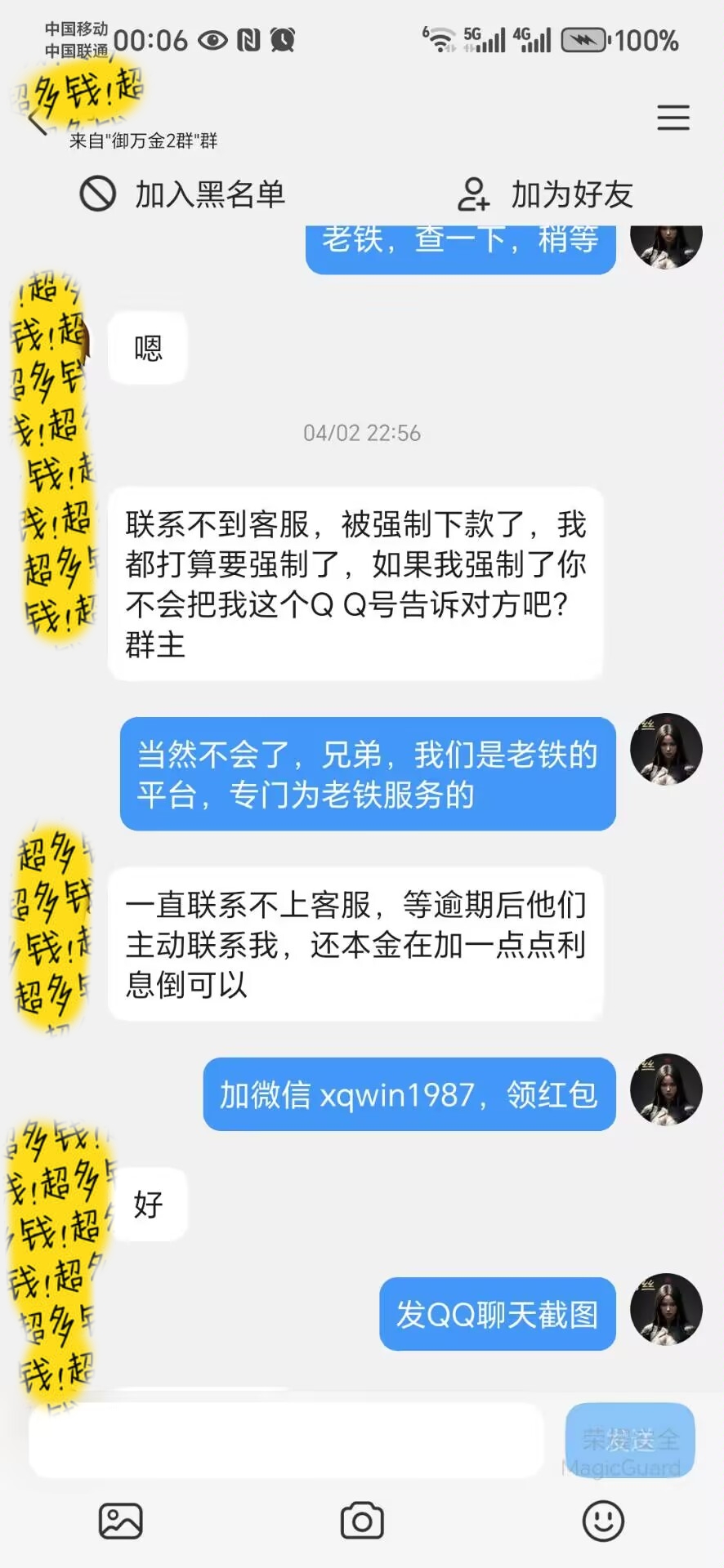Screen dimensions: 724x1568
Task: Focus the message input field
Action: (286, 1441)
